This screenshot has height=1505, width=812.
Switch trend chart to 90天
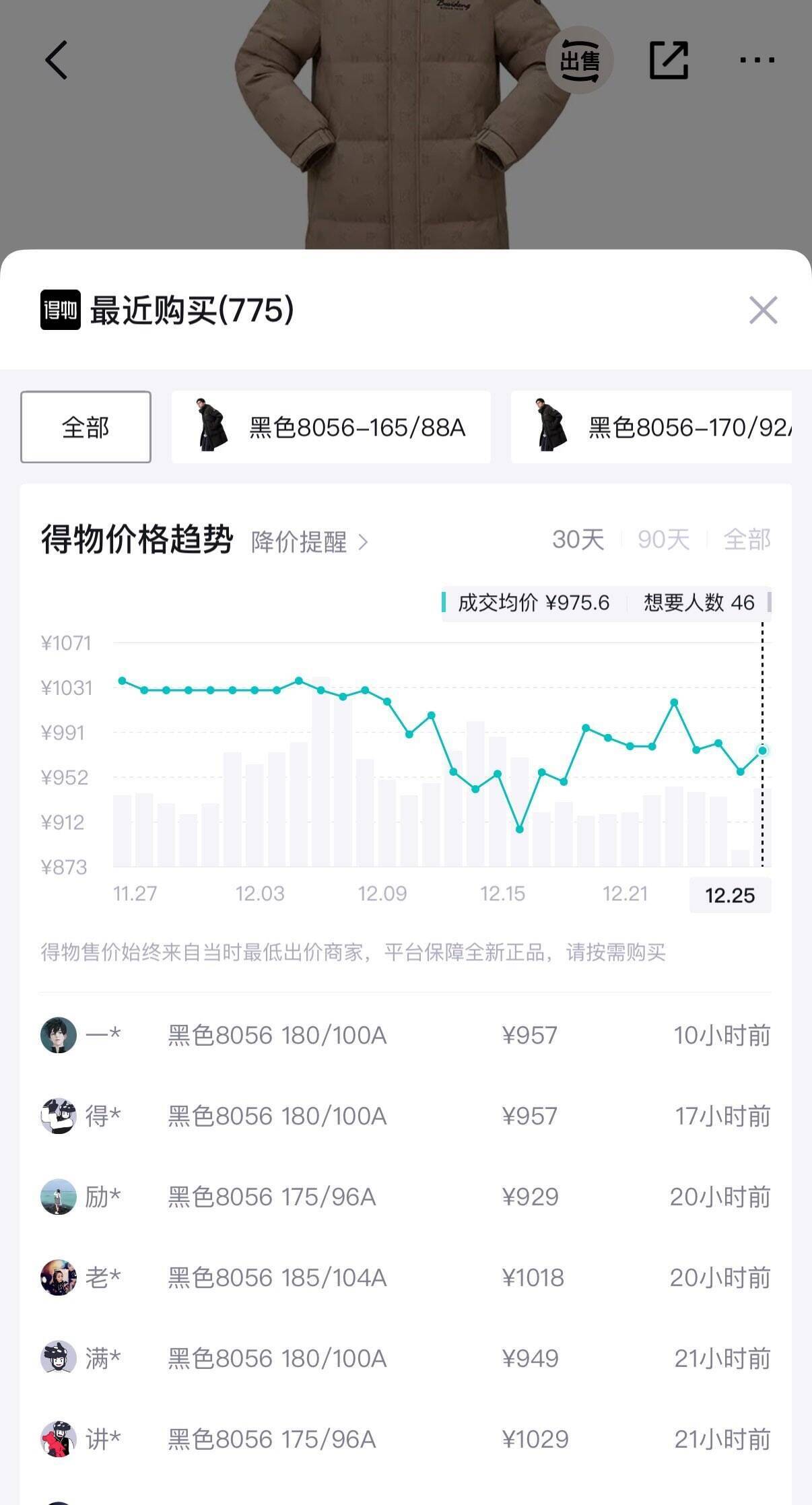(663, 539)
